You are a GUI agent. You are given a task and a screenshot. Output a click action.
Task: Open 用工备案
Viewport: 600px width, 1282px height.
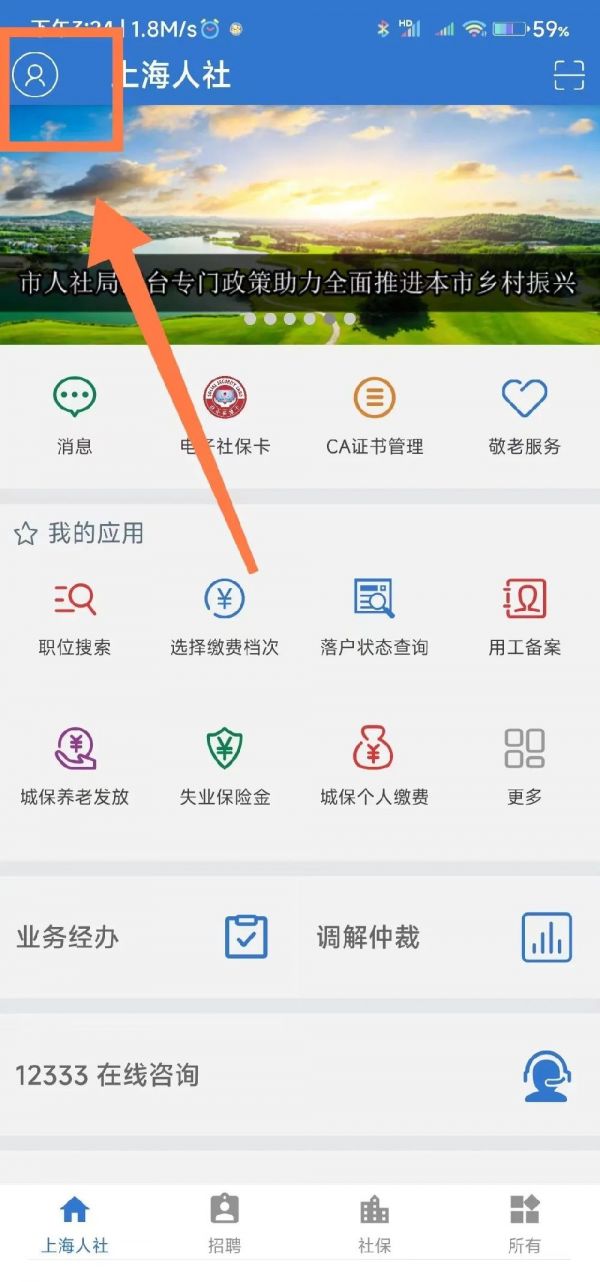(x=525, y=616)
